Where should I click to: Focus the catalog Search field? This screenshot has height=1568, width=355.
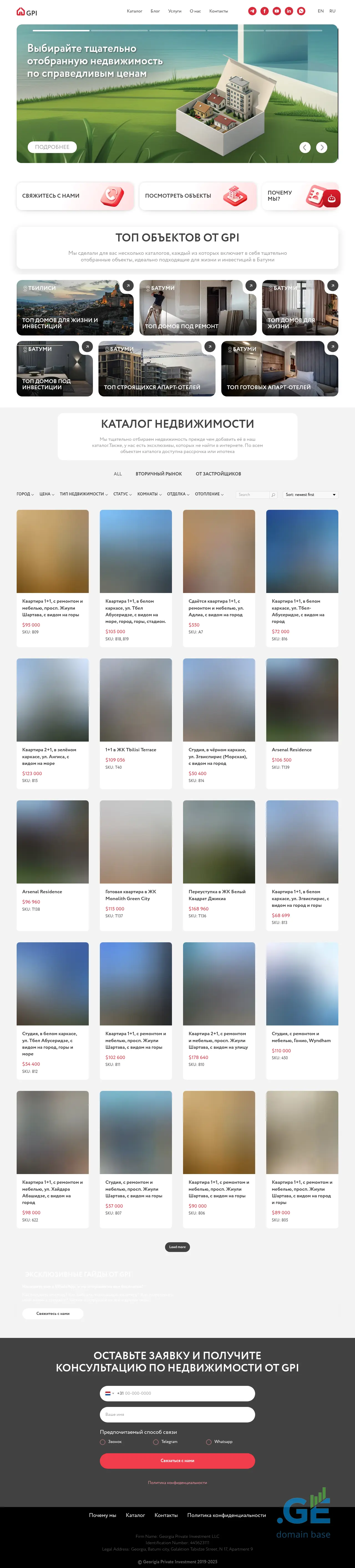click(x=253, y=495)
